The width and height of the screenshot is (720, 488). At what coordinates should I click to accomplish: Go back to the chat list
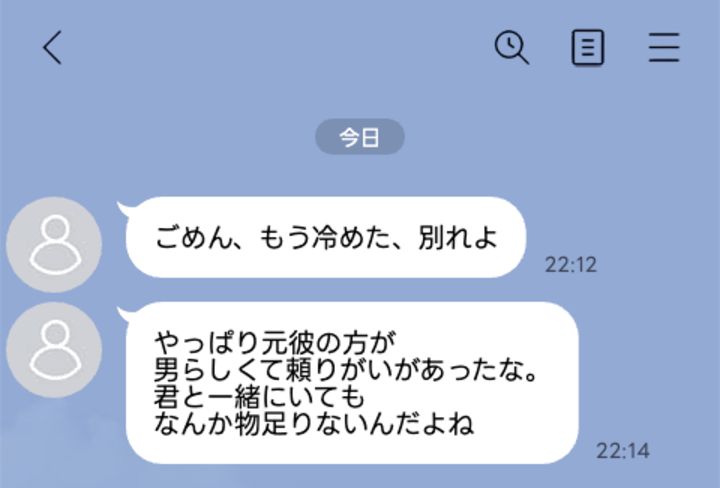click(x=52, y=47)
